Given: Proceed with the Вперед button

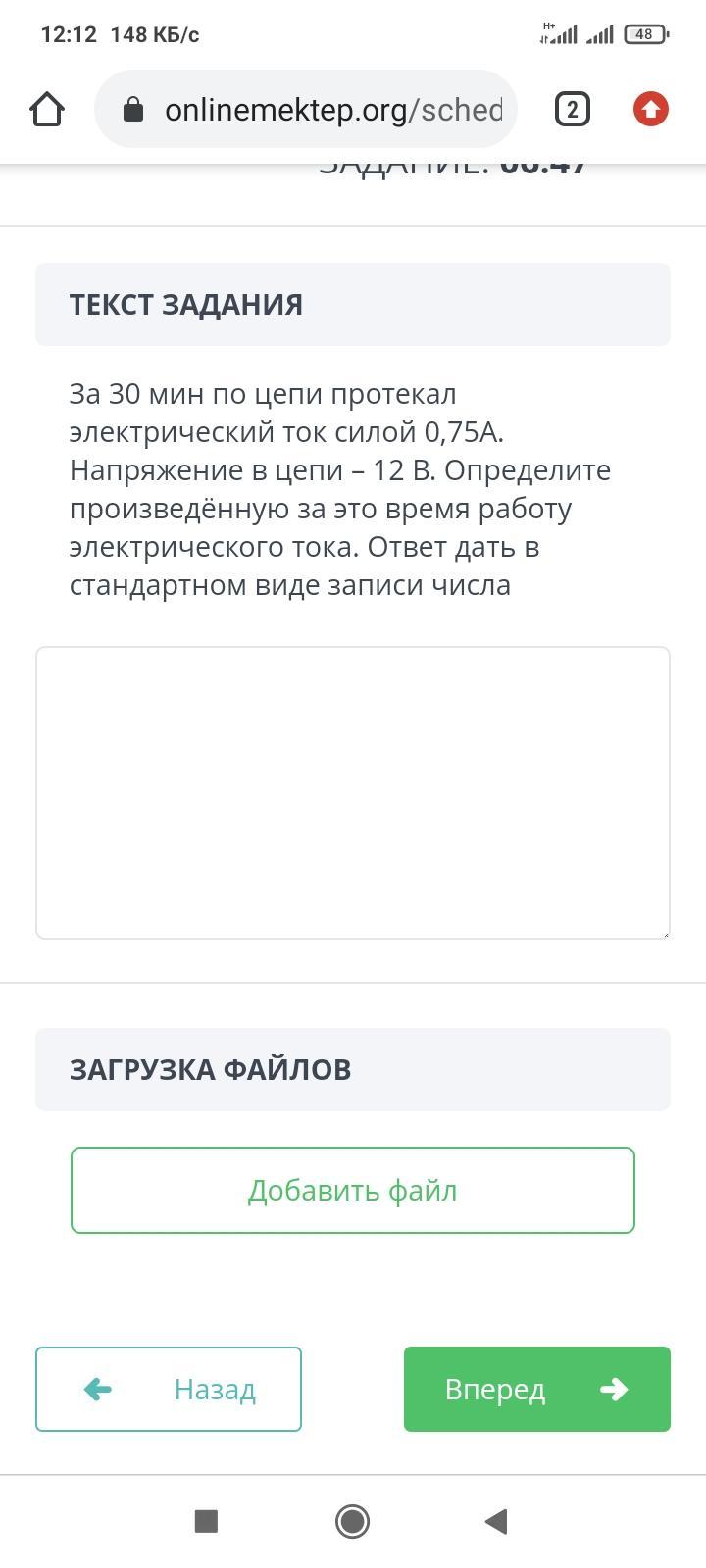Looking at the screenshot, I should [x=537, y=1389].
